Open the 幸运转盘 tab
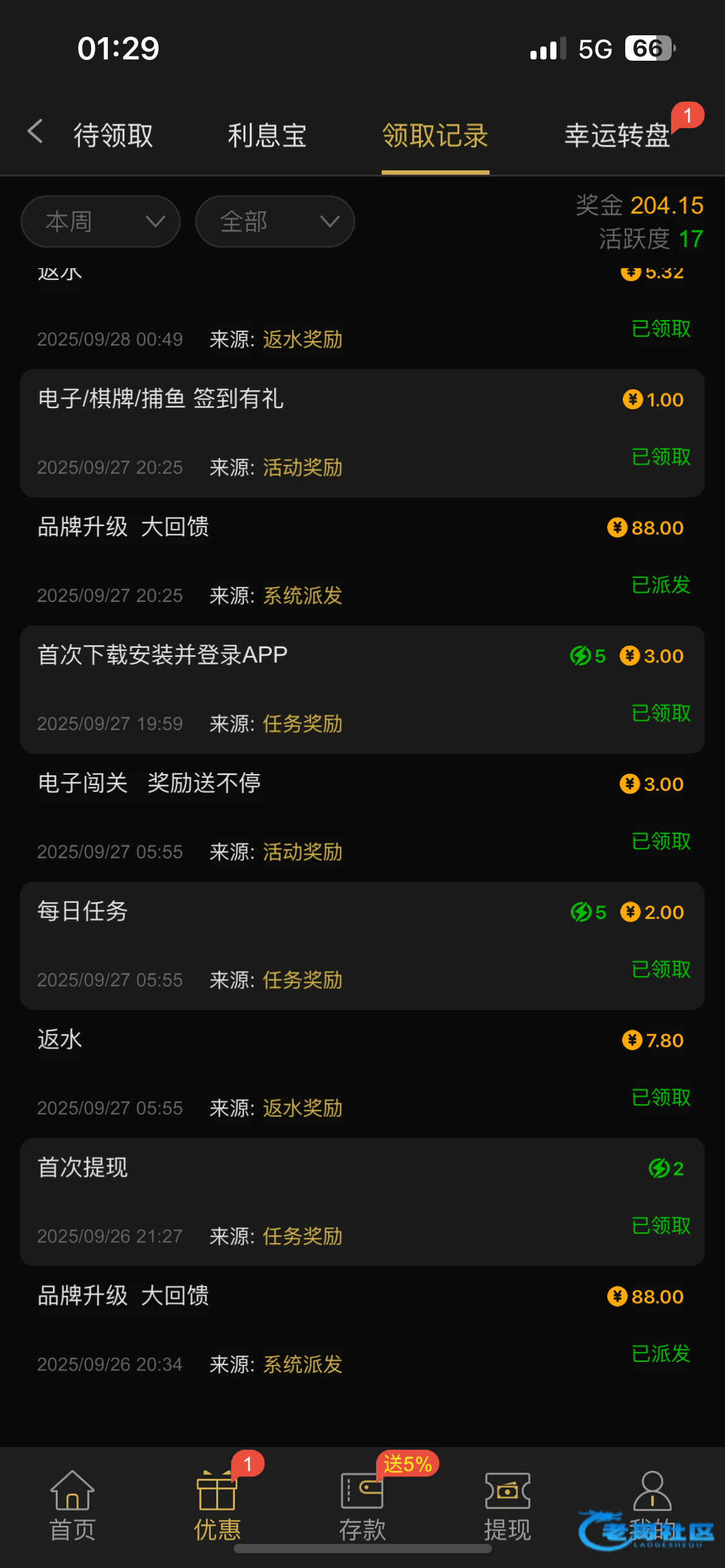This screenshot has width=725, height=1568. [x=617, y=136]
